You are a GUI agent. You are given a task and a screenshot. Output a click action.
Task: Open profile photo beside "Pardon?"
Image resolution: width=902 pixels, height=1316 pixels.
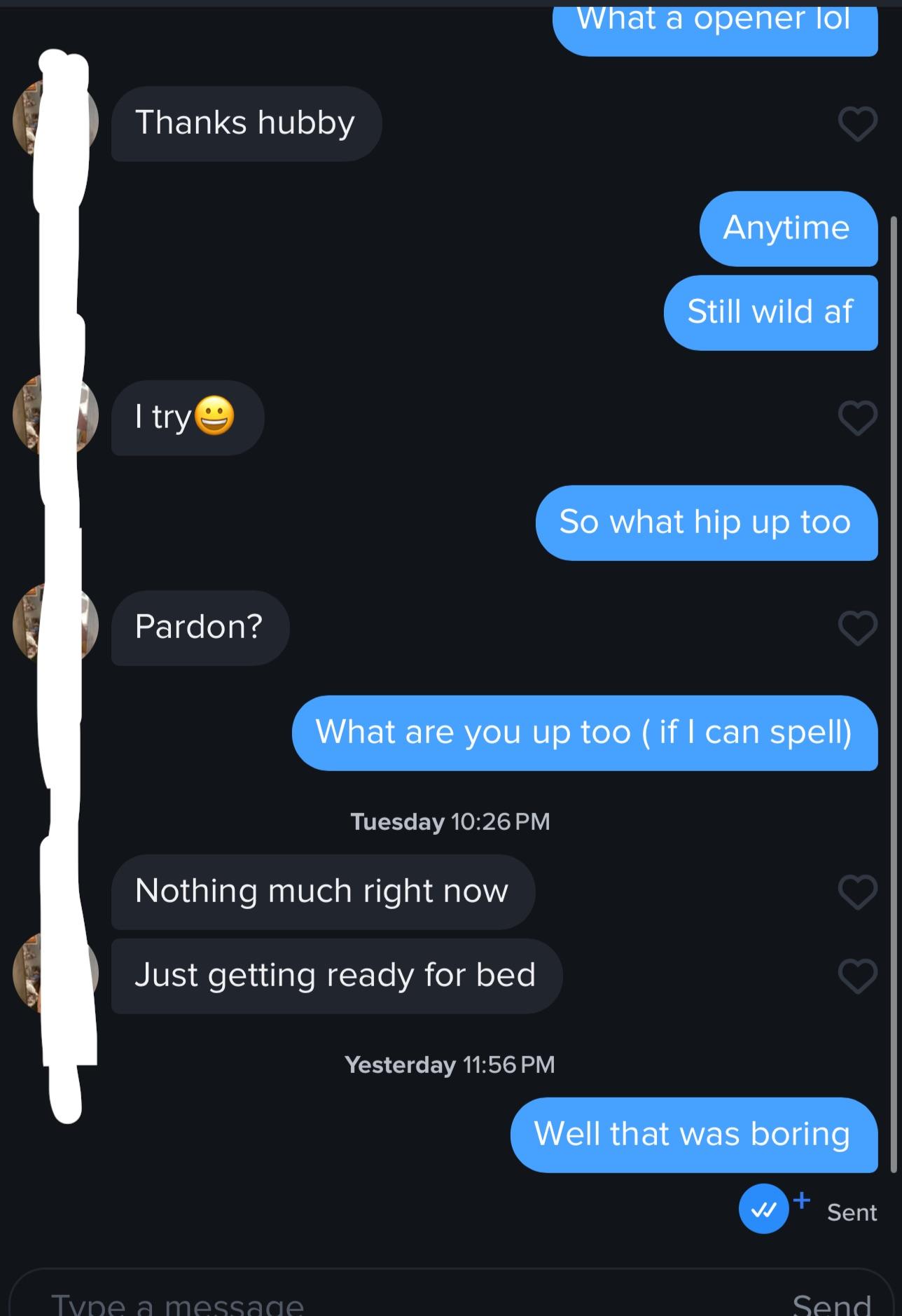[56, 625]
